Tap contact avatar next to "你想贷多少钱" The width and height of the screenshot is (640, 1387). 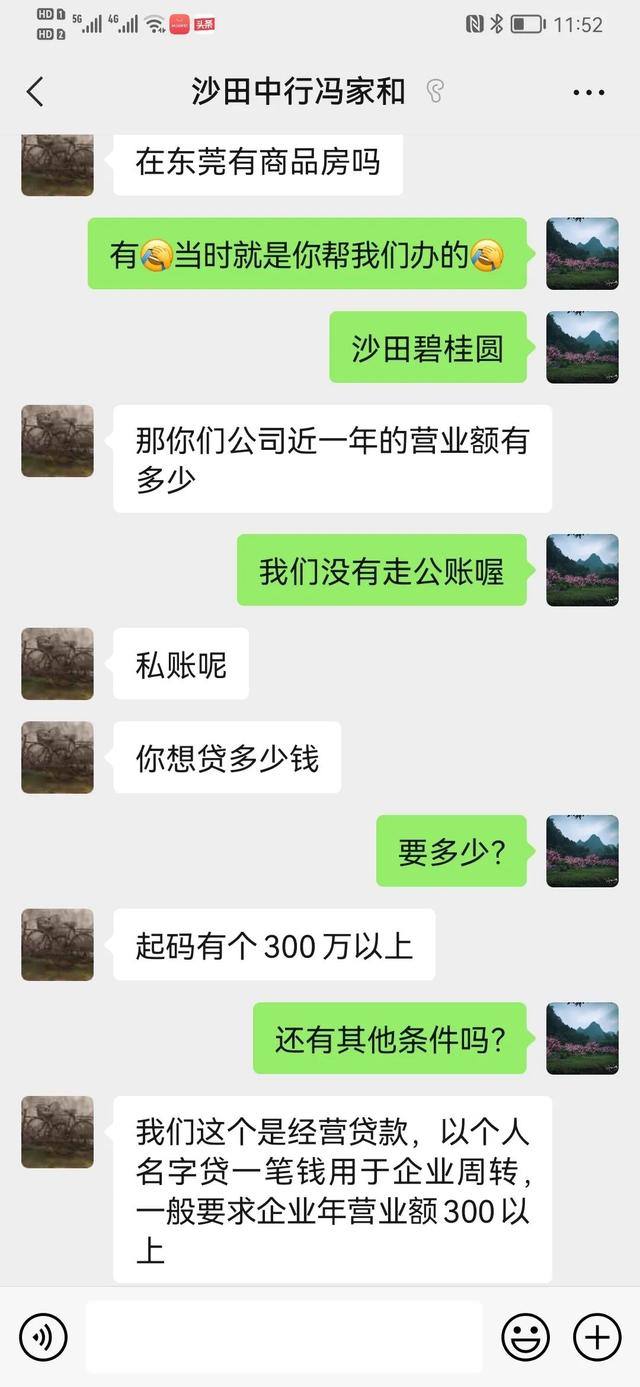click(57, 758)
